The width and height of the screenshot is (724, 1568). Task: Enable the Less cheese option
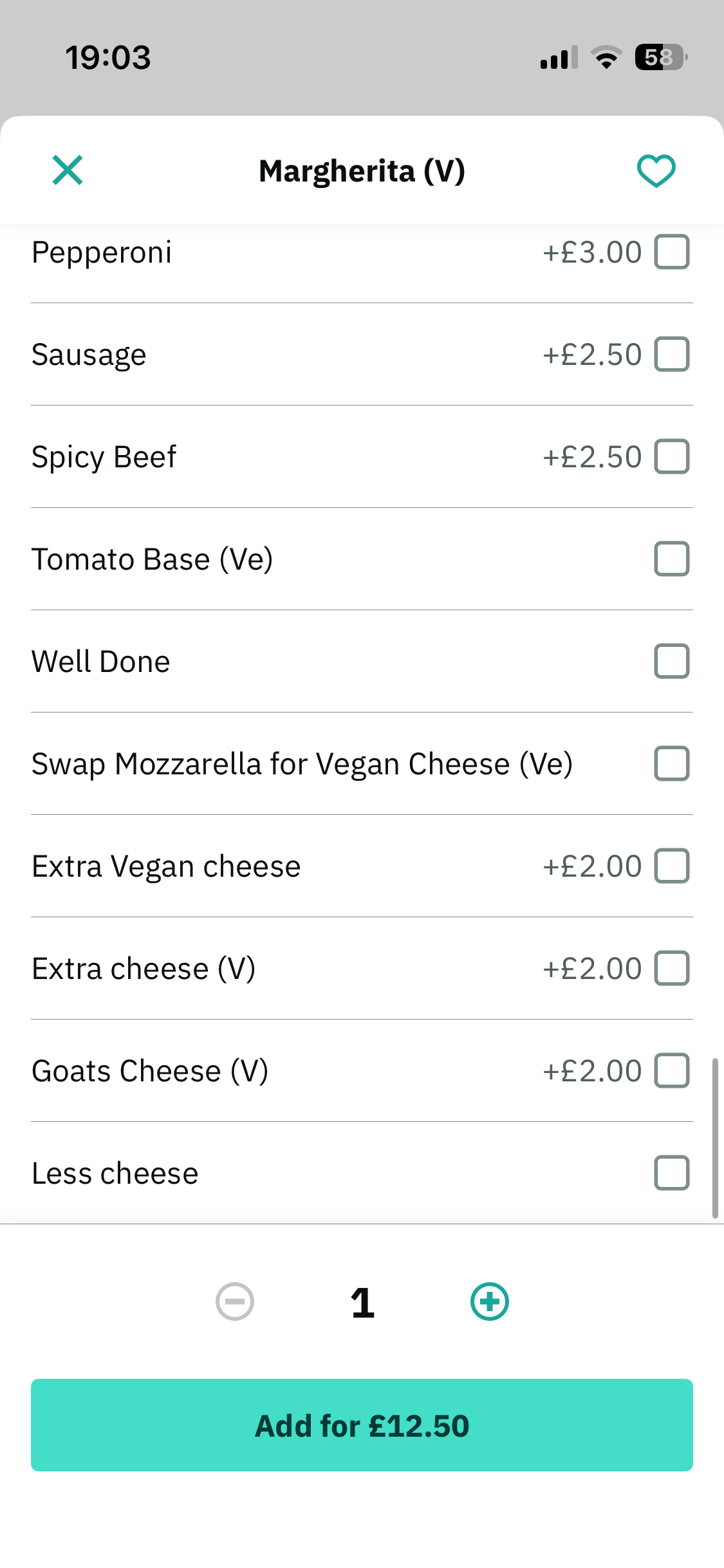coord(672,1173)
